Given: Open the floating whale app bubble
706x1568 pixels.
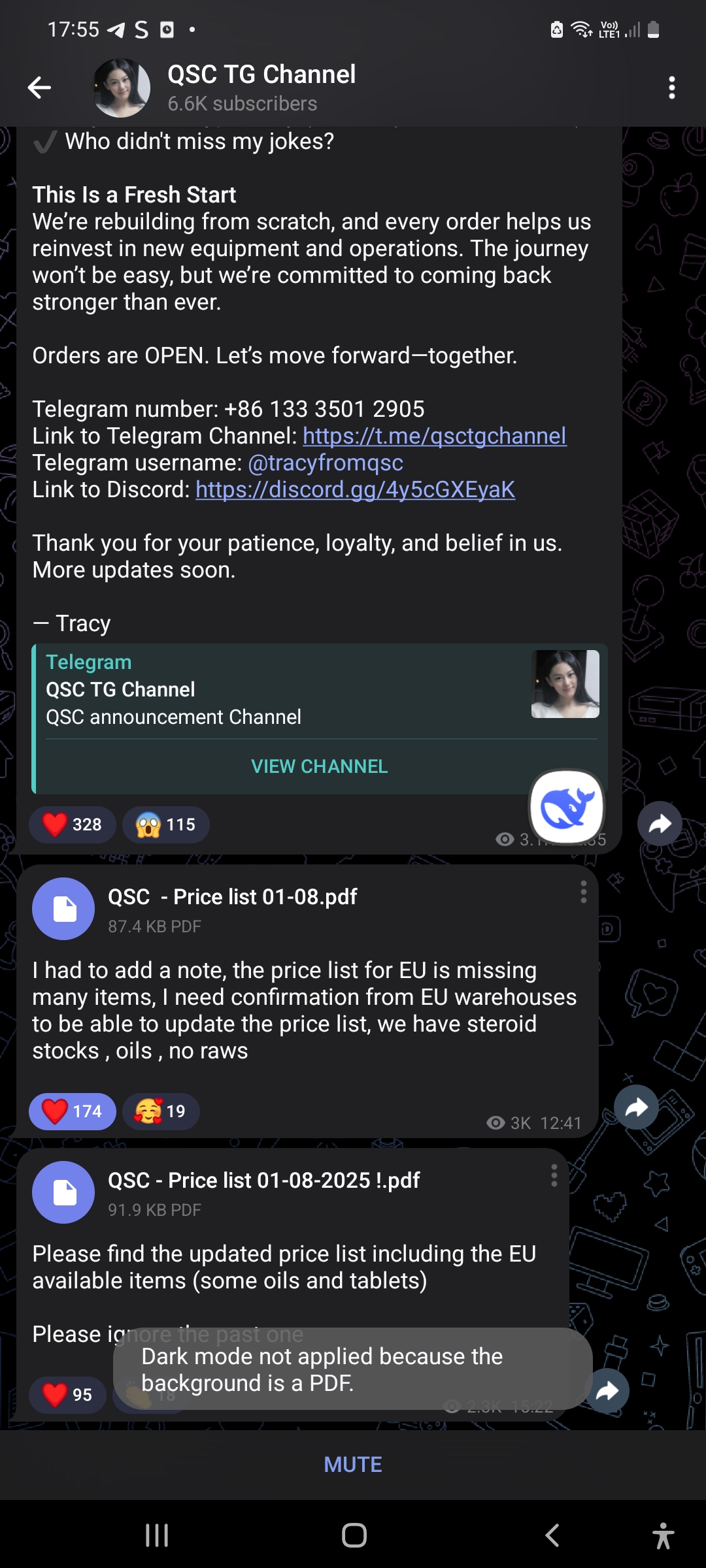Looking at the screenshot, I should coord(567,808).
